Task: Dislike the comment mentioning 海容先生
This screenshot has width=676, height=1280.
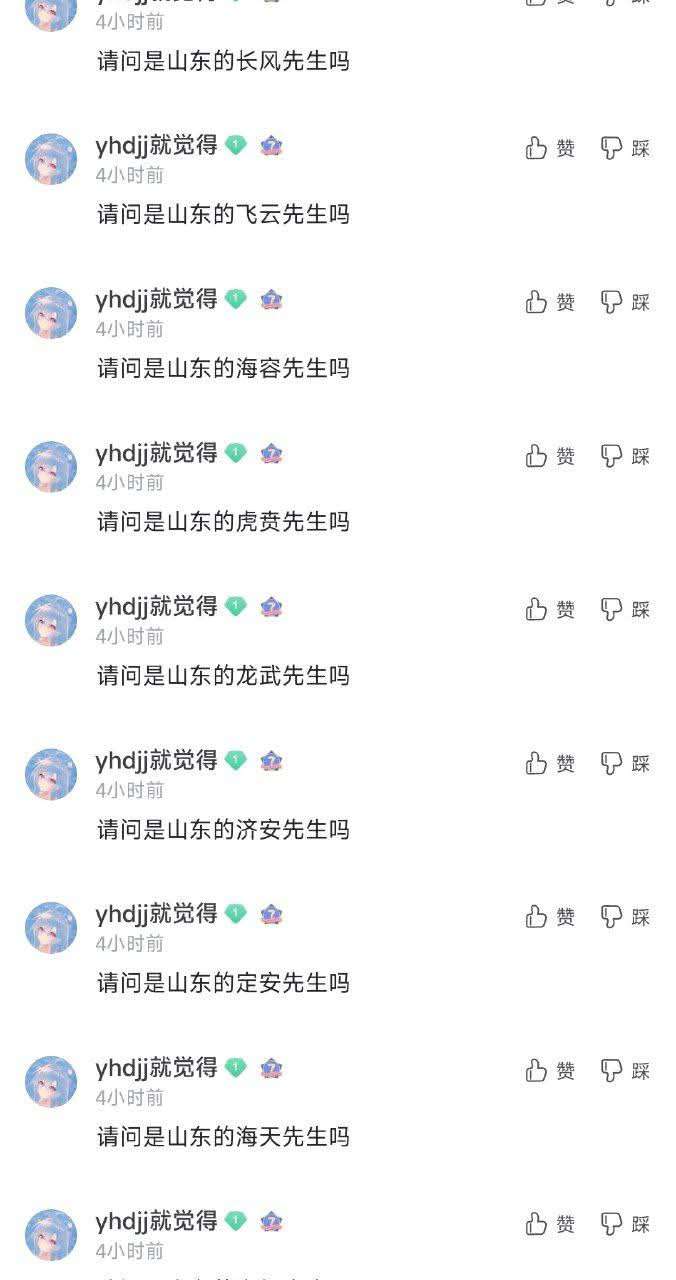Action: point(625,302)
